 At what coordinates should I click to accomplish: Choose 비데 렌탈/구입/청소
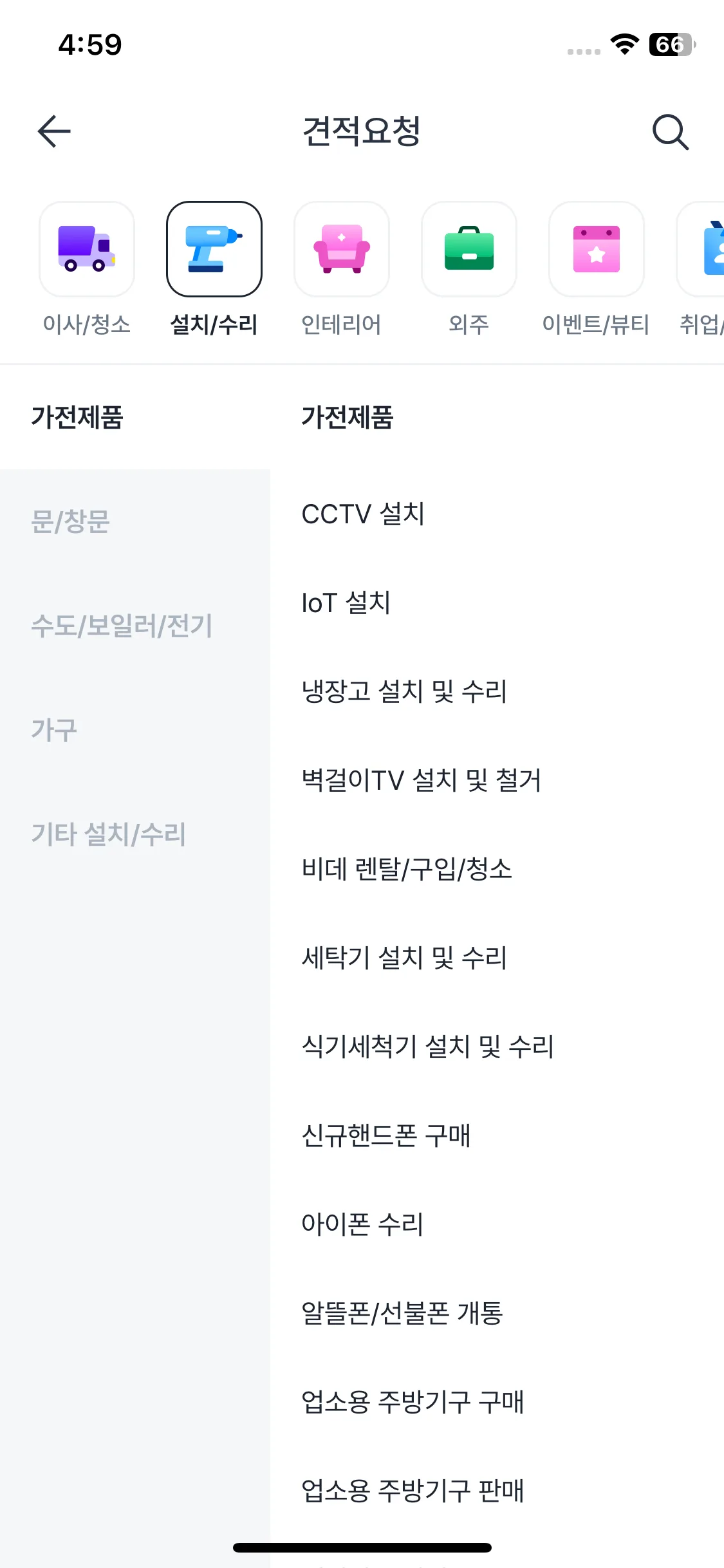click(407, 869)
